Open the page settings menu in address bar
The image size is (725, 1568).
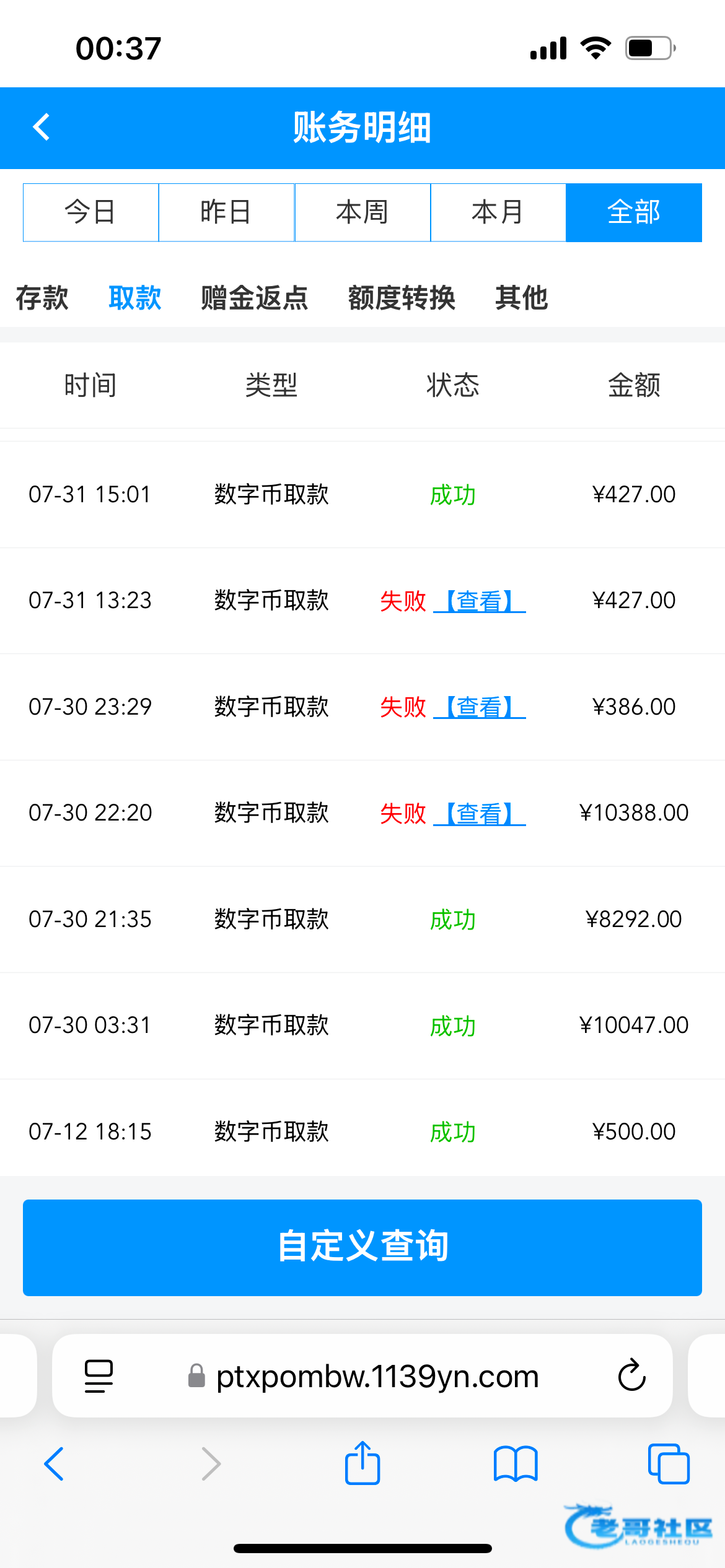point(99,1375)
